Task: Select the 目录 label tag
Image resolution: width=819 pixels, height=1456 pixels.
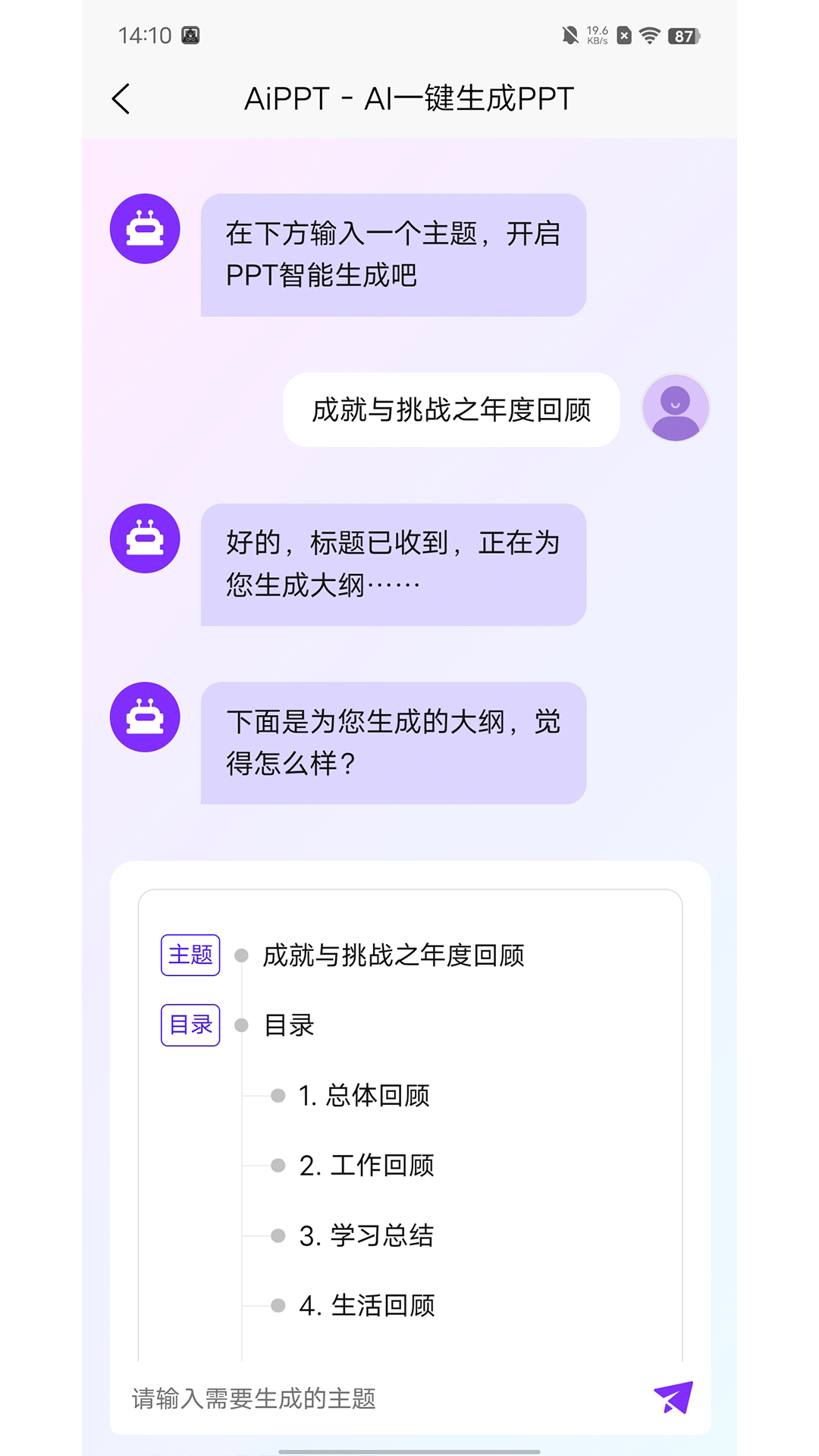Action: 190,1025
